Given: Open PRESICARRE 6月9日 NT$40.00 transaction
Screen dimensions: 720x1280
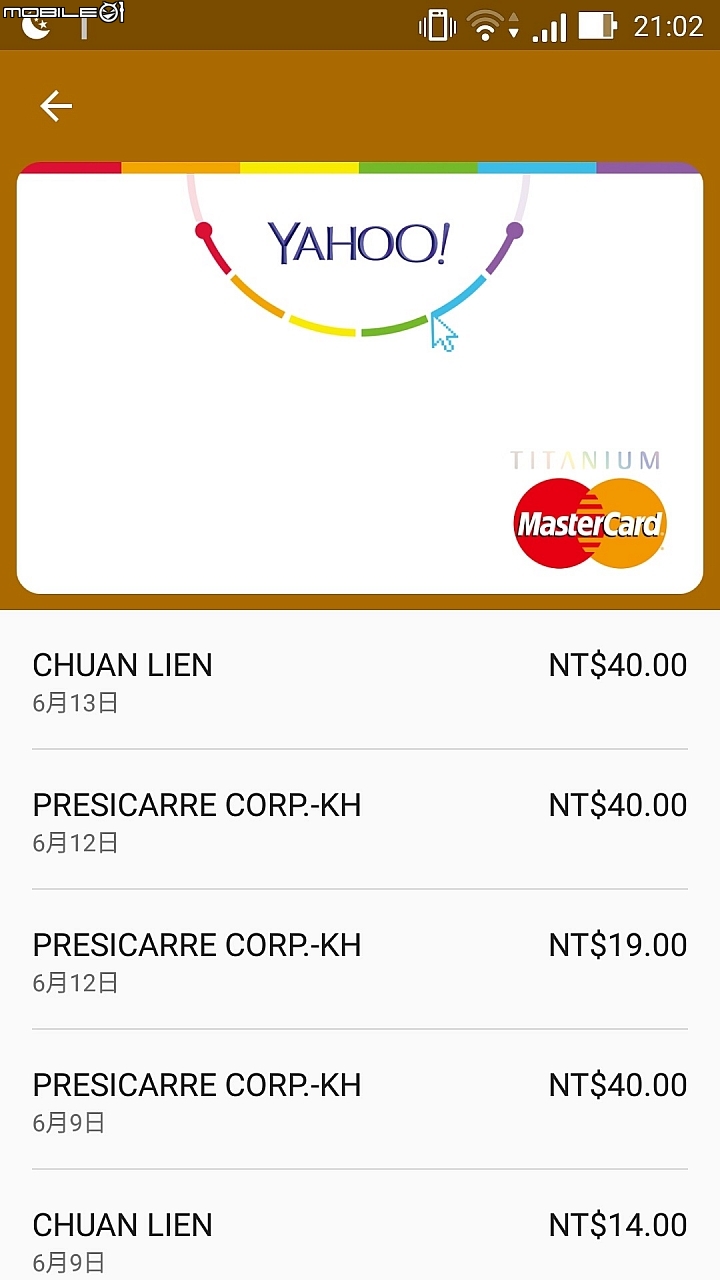Looking at the screenshot, I should pyautogui.click(x=360, y=1100).
